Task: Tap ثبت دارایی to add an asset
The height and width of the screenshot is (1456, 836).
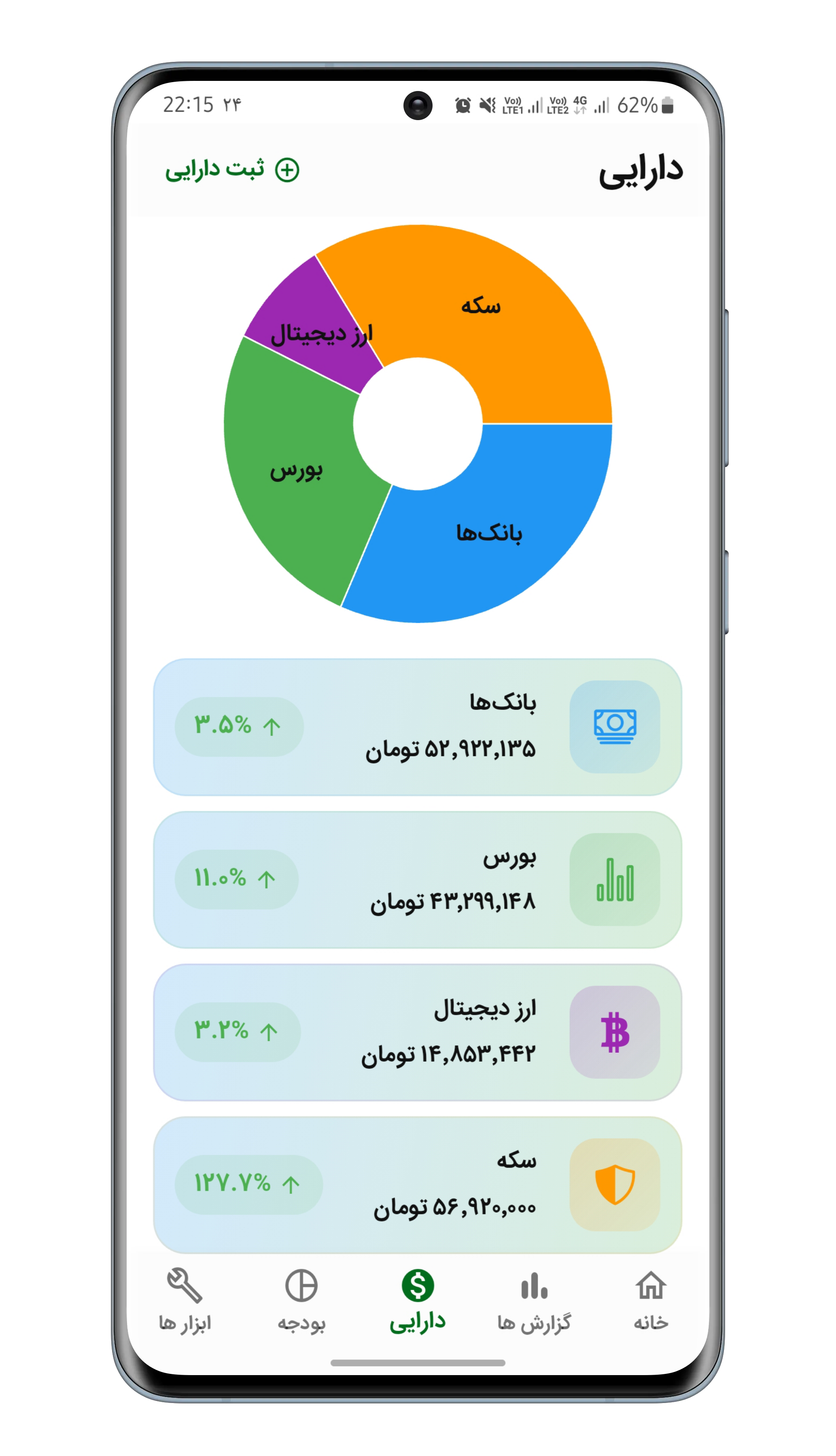Action: pyautogui.click(x=232, y=170)
